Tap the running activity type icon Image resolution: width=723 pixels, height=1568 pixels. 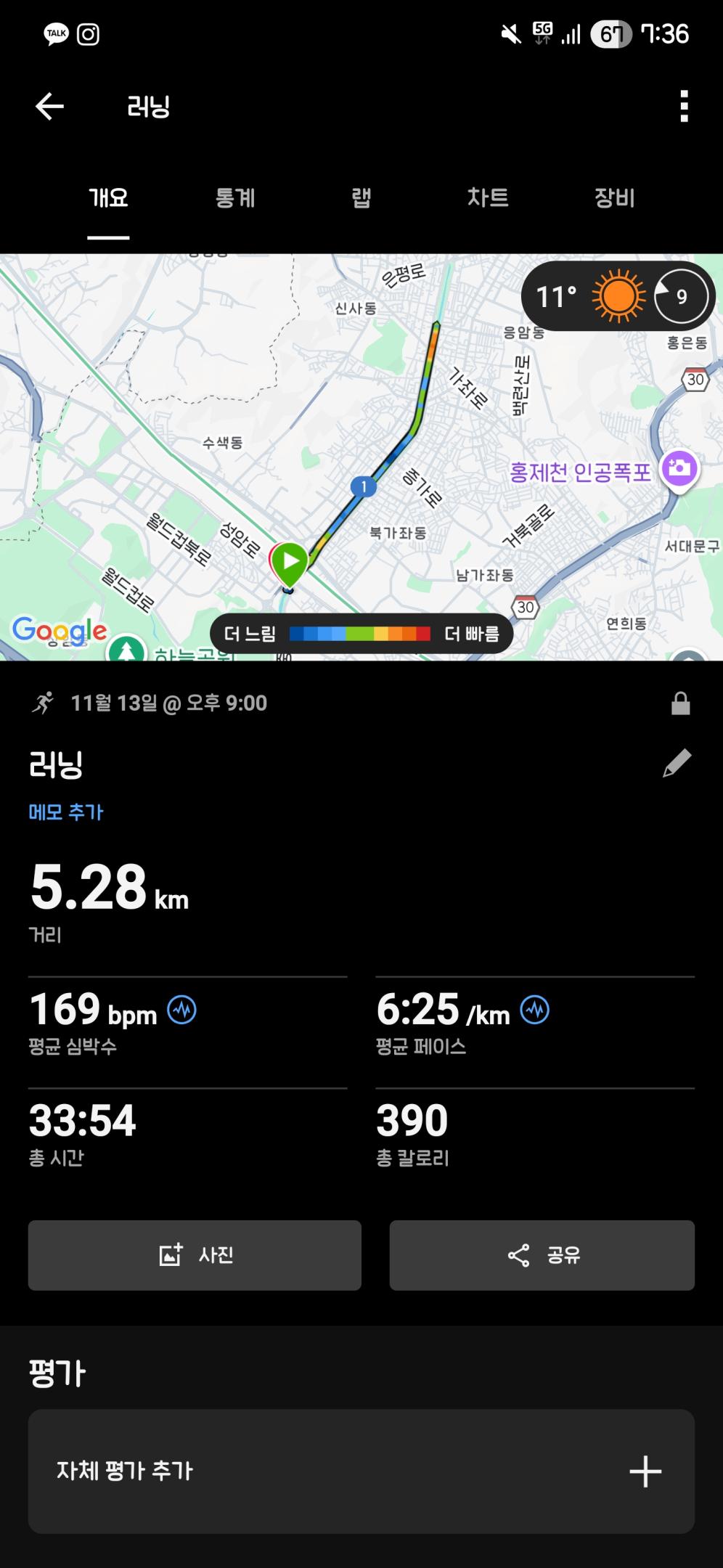coord(45,702)
